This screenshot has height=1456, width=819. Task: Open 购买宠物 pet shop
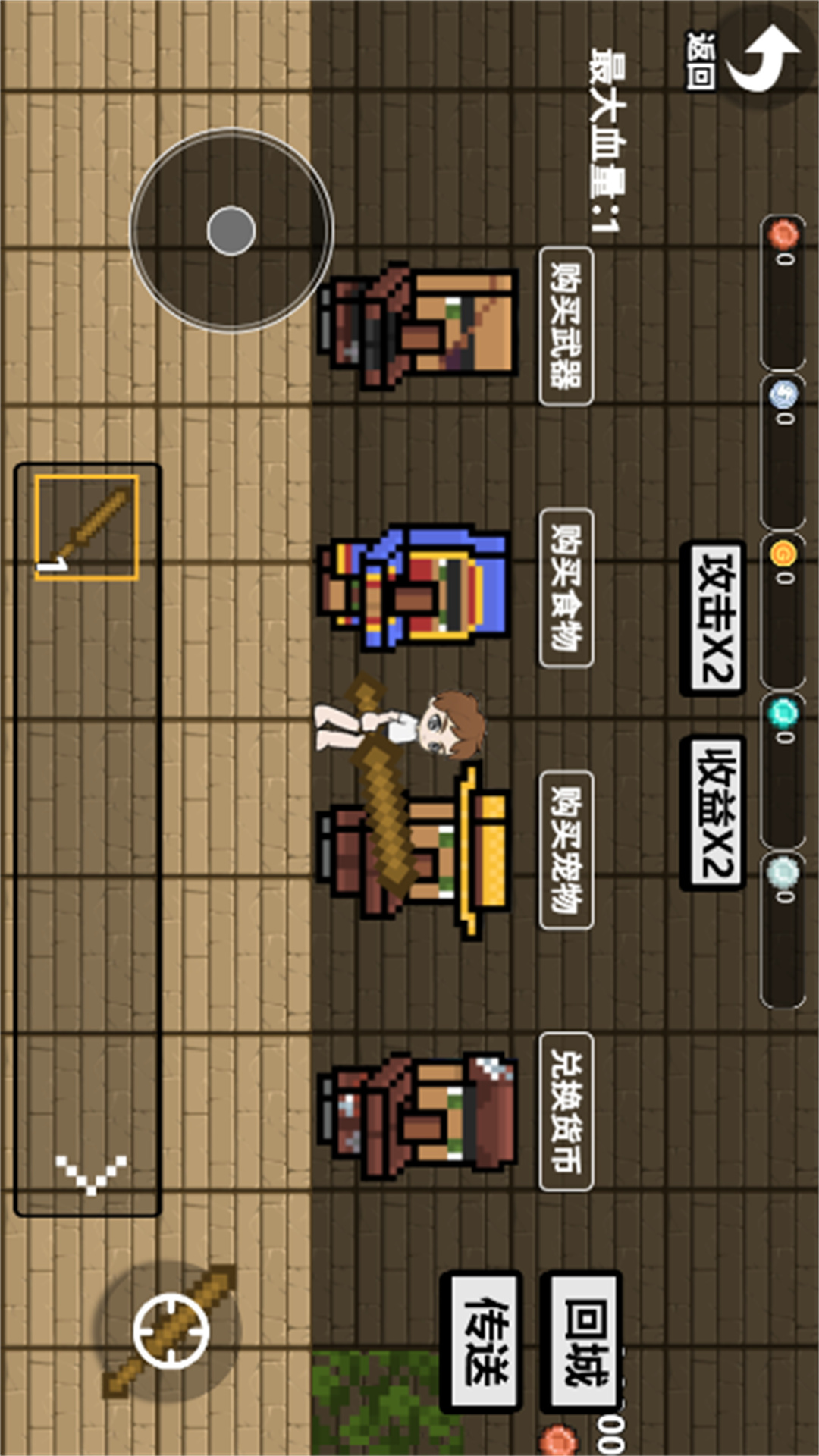[x=566, y=849]
